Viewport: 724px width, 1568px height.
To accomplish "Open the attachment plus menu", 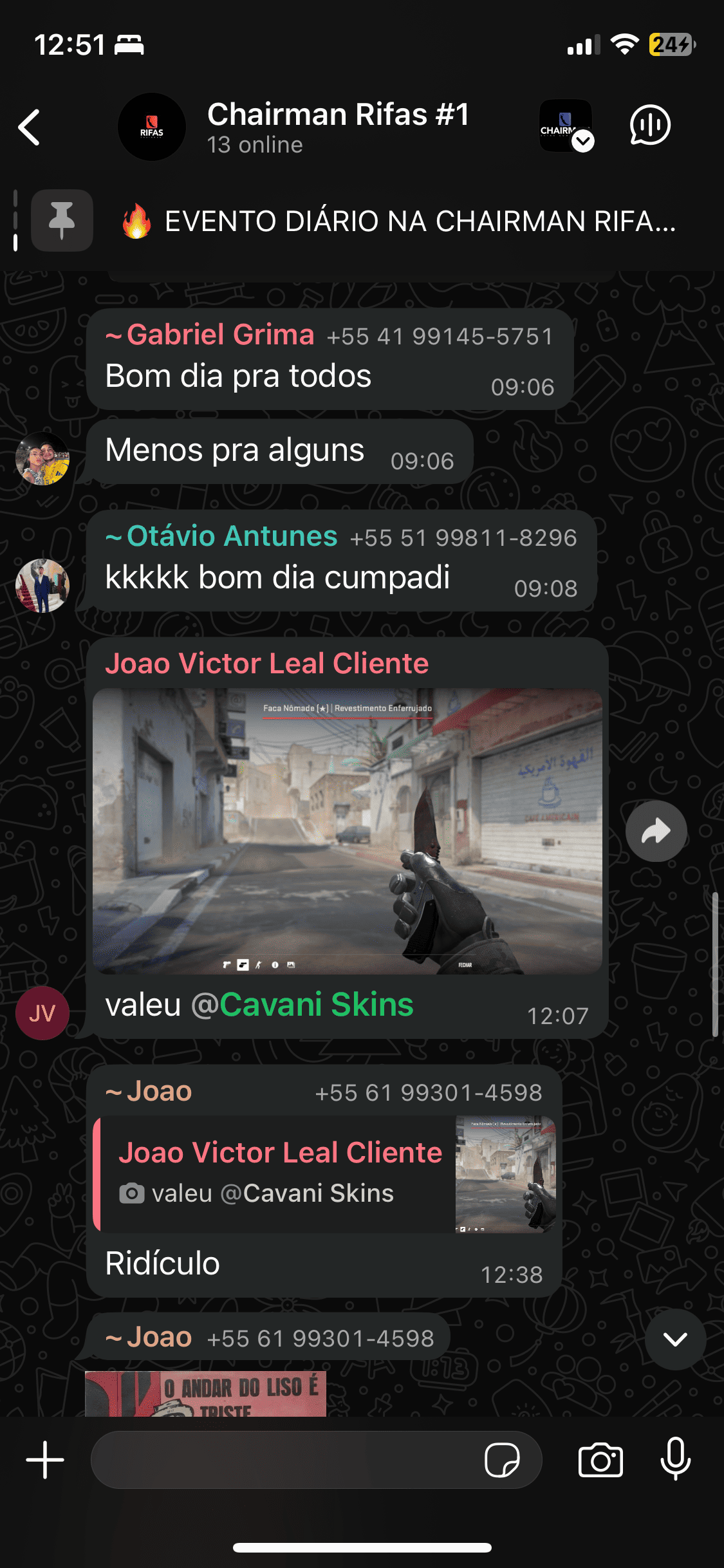I will click(45, 1459).
